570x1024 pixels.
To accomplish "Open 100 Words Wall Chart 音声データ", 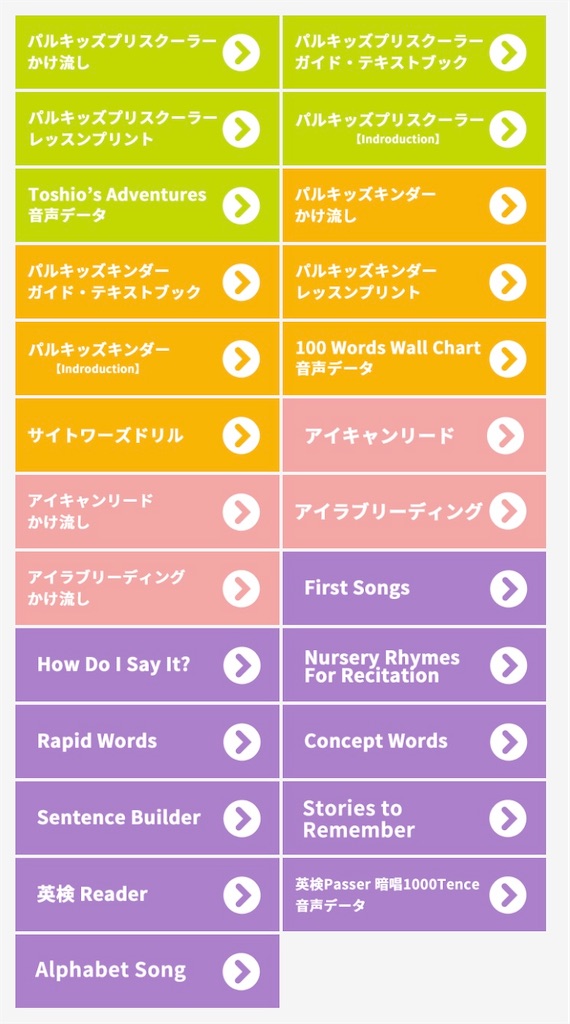I will (414, 358).
